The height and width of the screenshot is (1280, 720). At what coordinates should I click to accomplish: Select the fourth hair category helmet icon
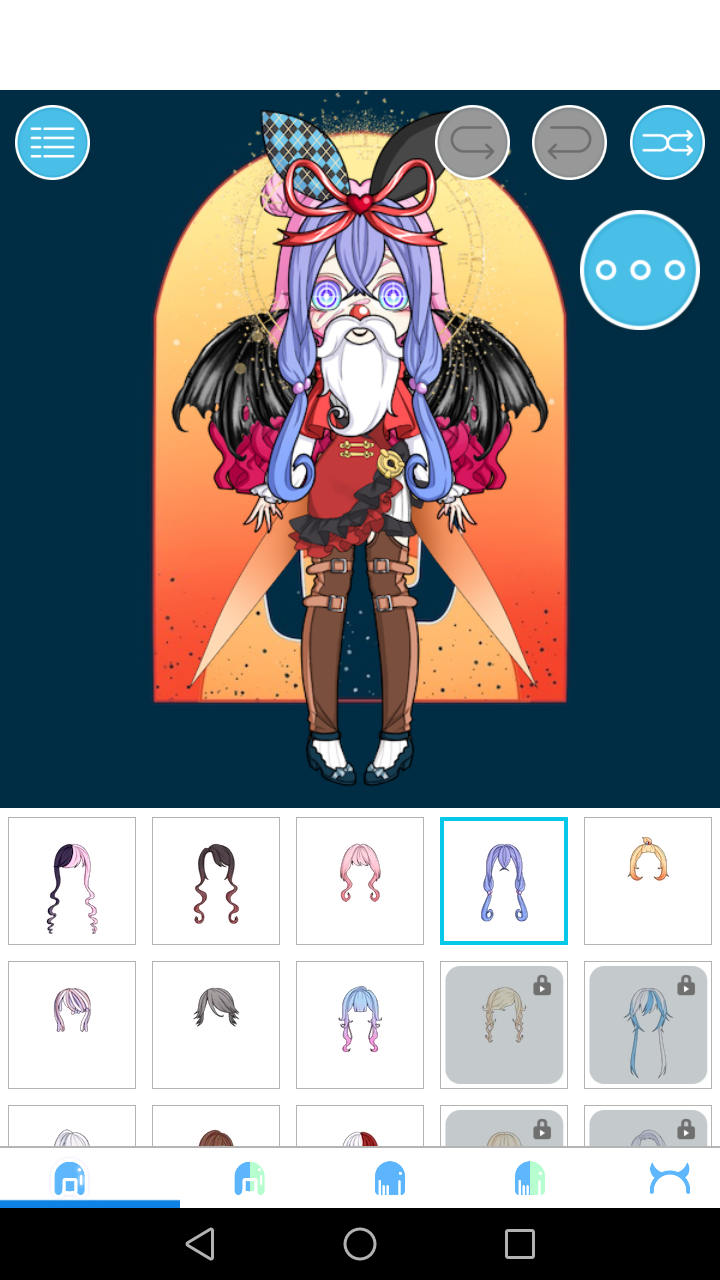coord(530,1178)
